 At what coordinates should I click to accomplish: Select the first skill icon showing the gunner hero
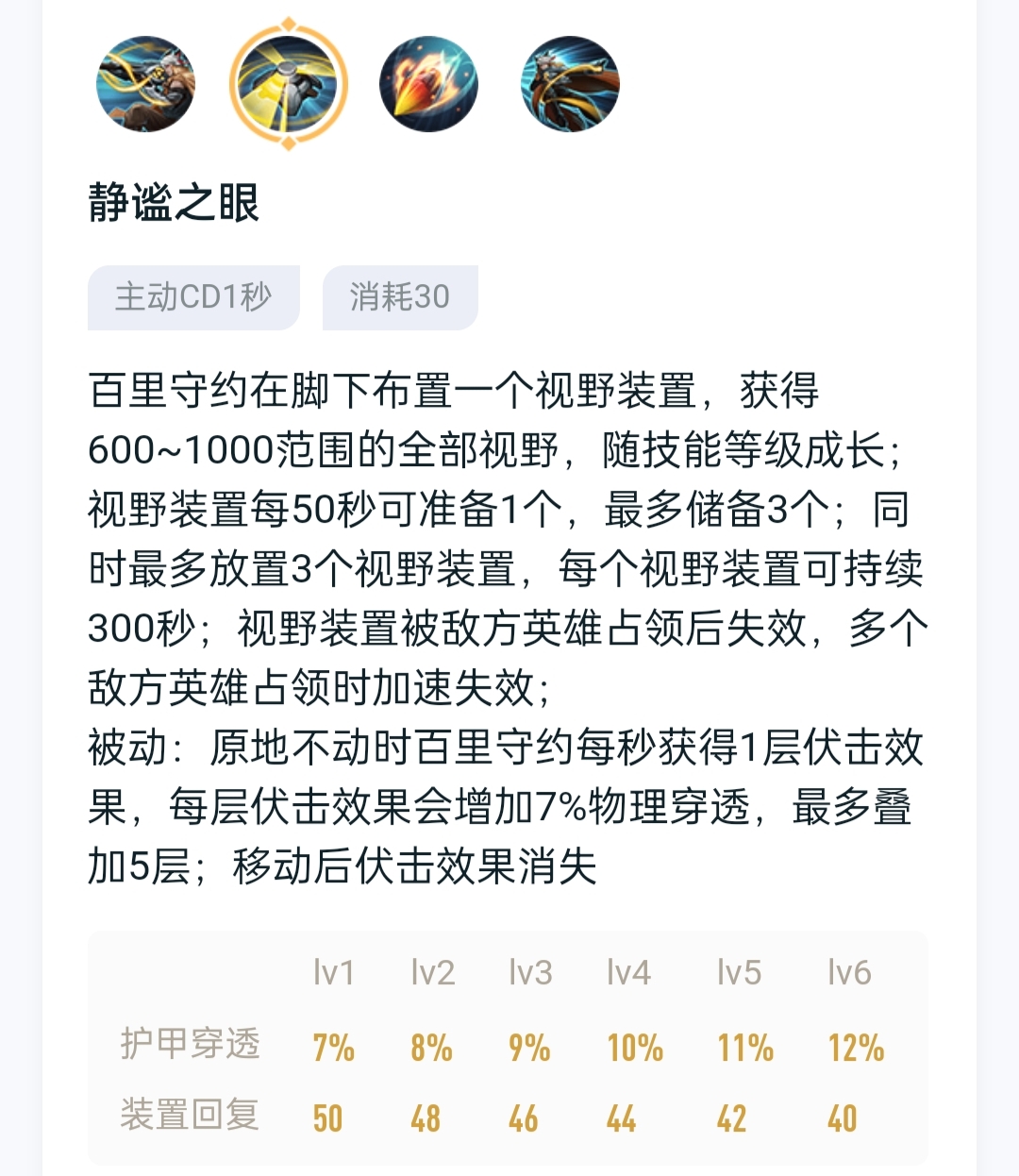pyautogui.click(x=145, y=84)
